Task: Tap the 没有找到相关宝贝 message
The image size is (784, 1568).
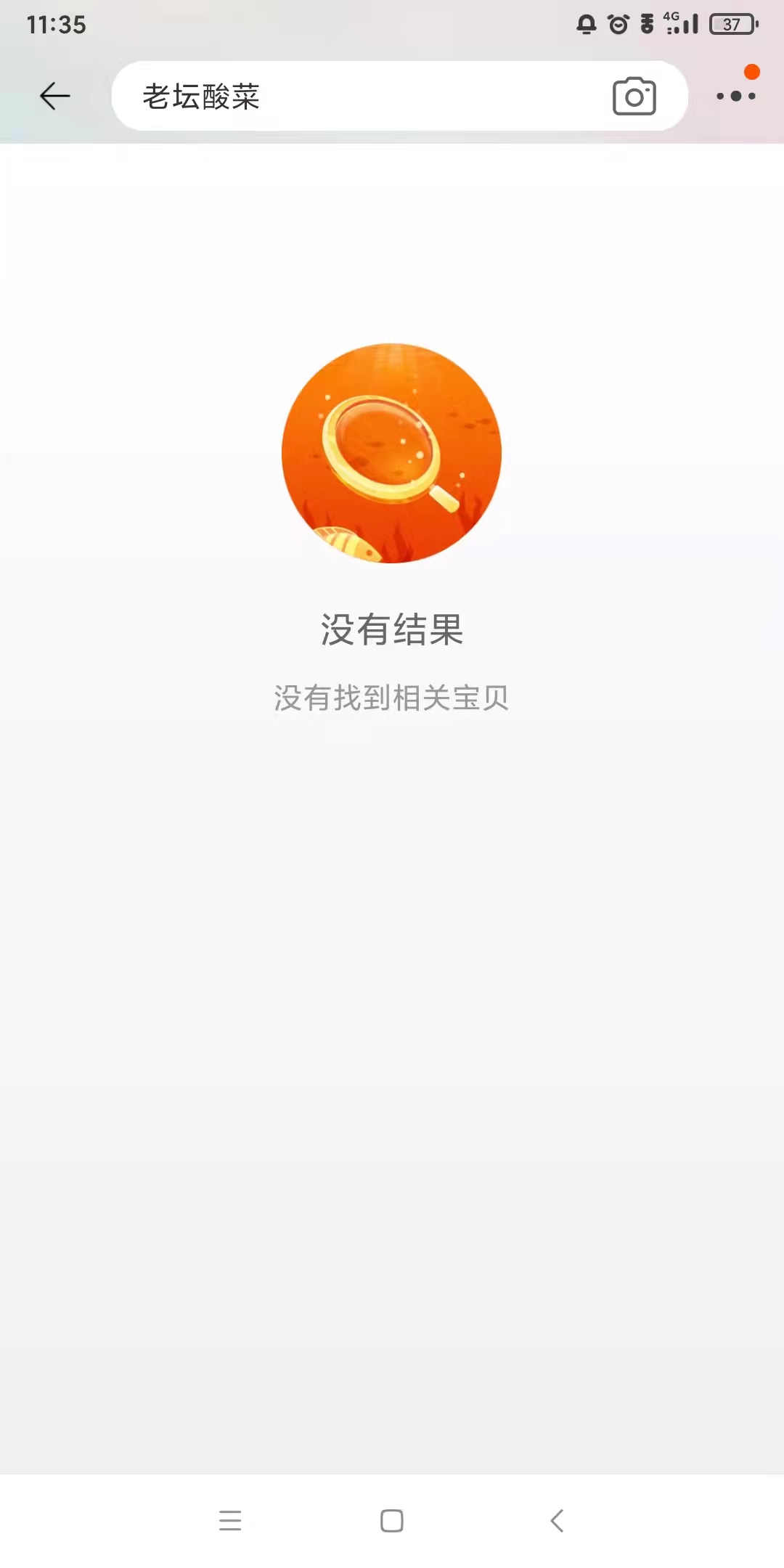Action: 392,698
